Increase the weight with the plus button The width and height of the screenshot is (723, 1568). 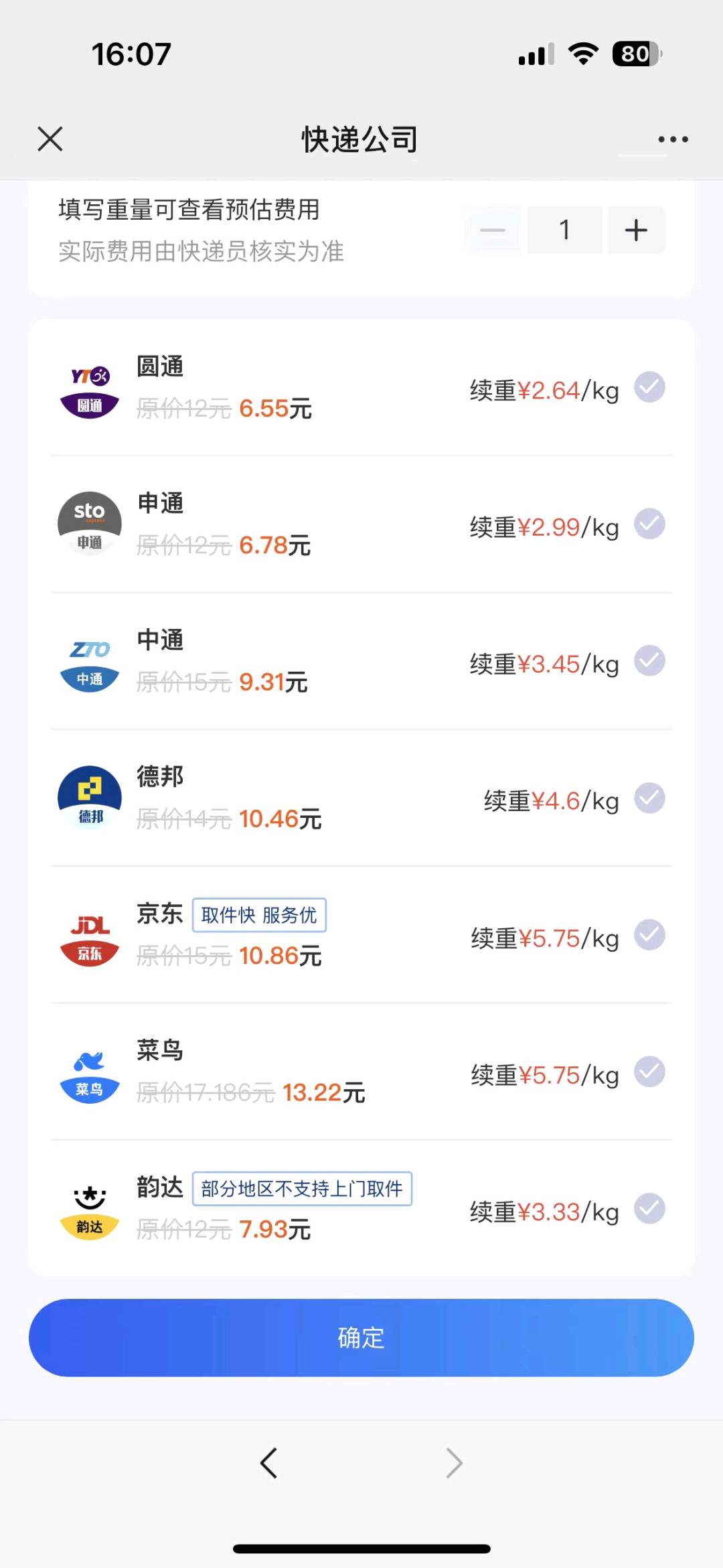click(x=636, y=230)
